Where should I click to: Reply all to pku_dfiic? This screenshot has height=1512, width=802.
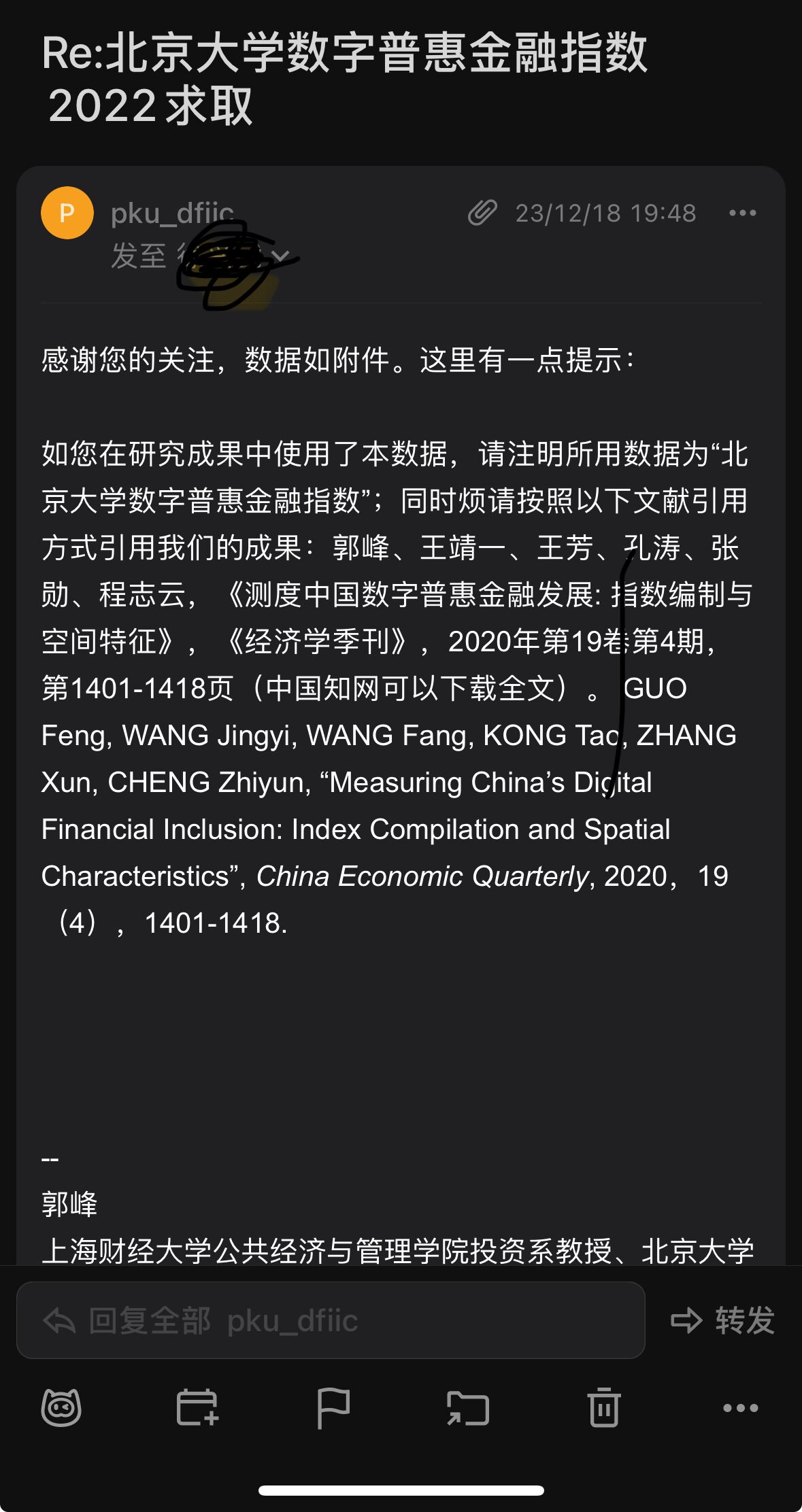click(x=331, y=1320)
